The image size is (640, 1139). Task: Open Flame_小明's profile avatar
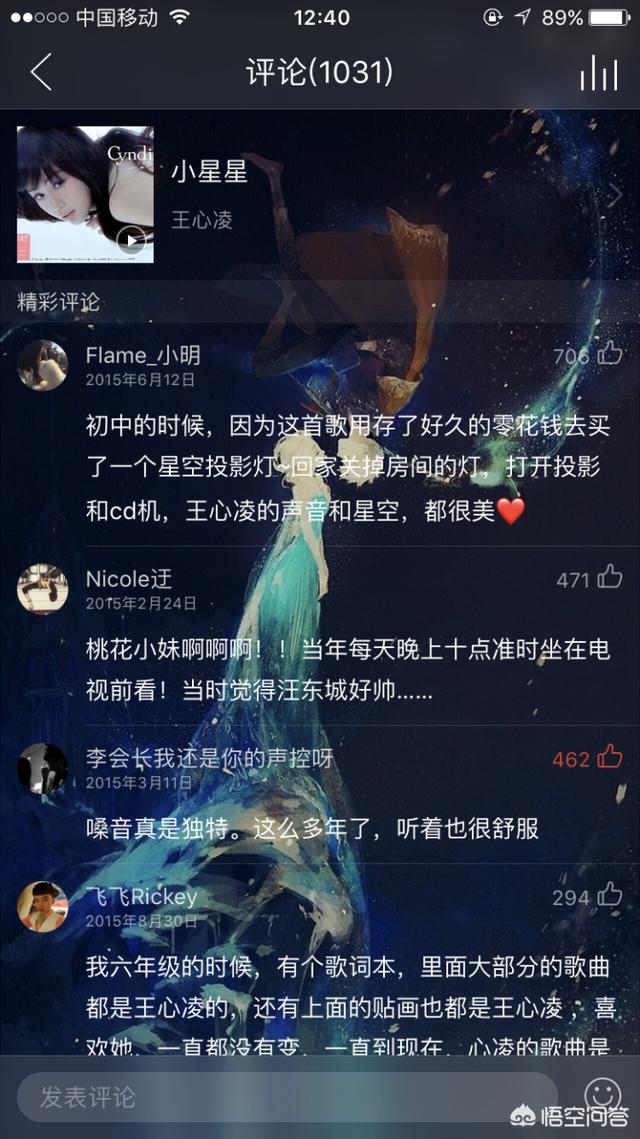click(43, 365)
